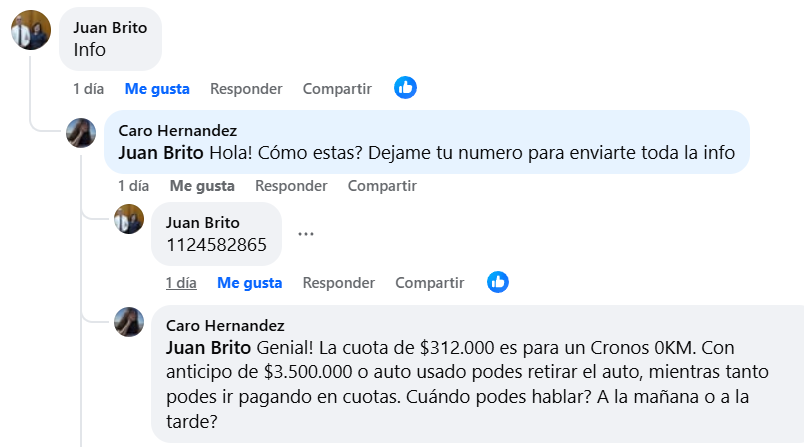
Task: Open Juan Brito's profile picture on Info comment
Action: 31,30
